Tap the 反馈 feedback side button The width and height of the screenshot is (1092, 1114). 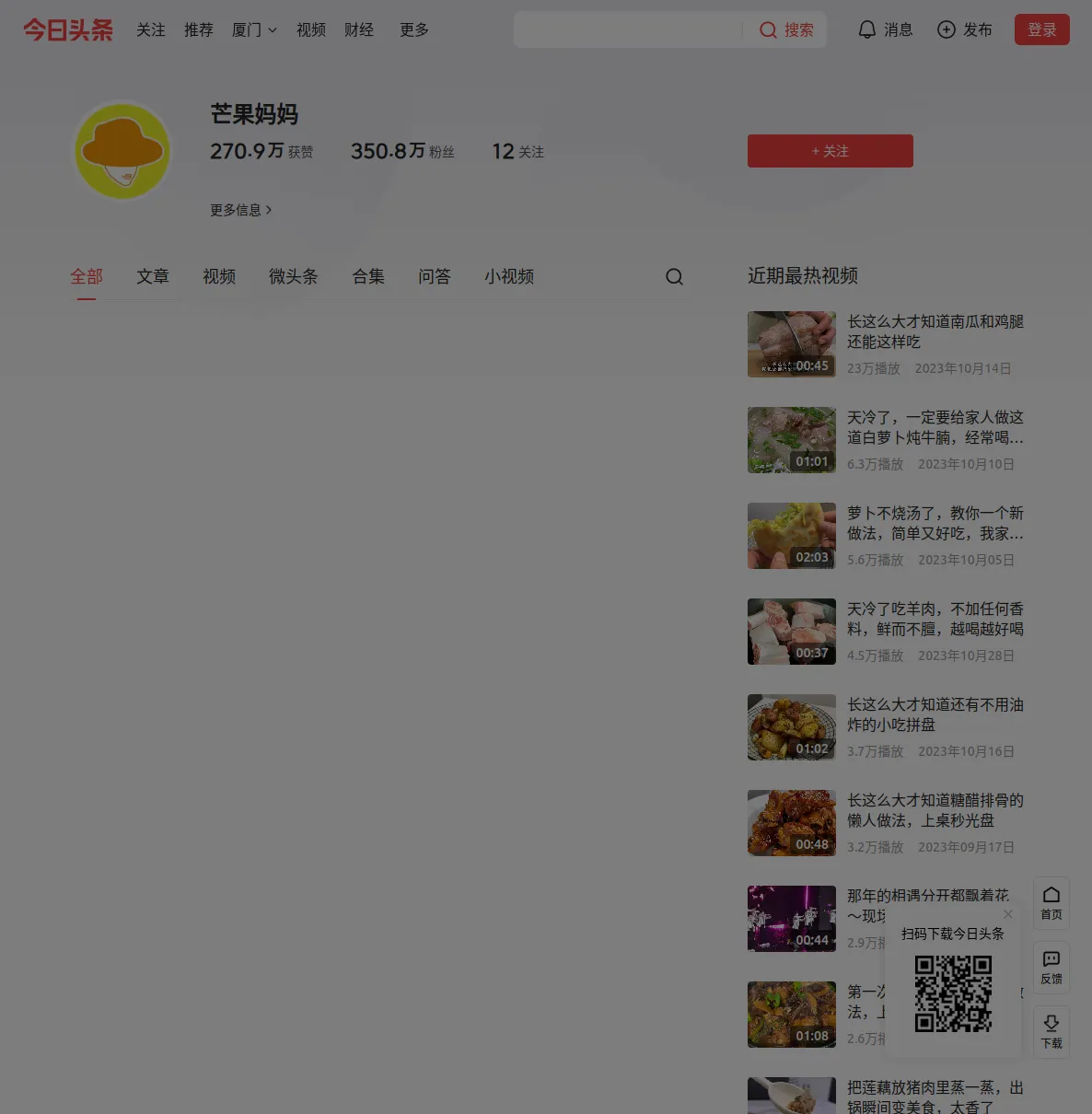tap(1051, 968)
